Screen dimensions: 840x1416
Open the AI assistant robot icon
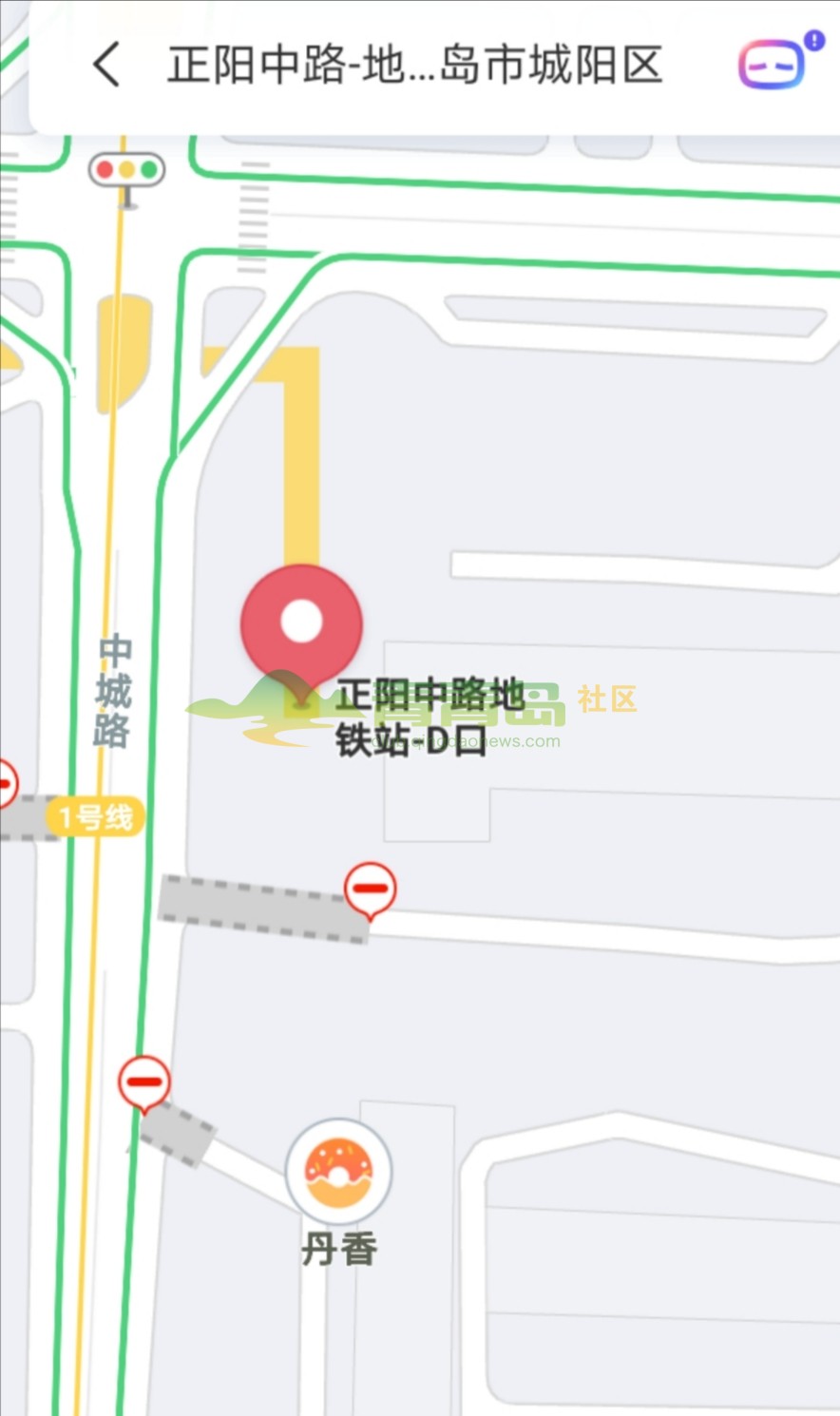tap(772, 65)
